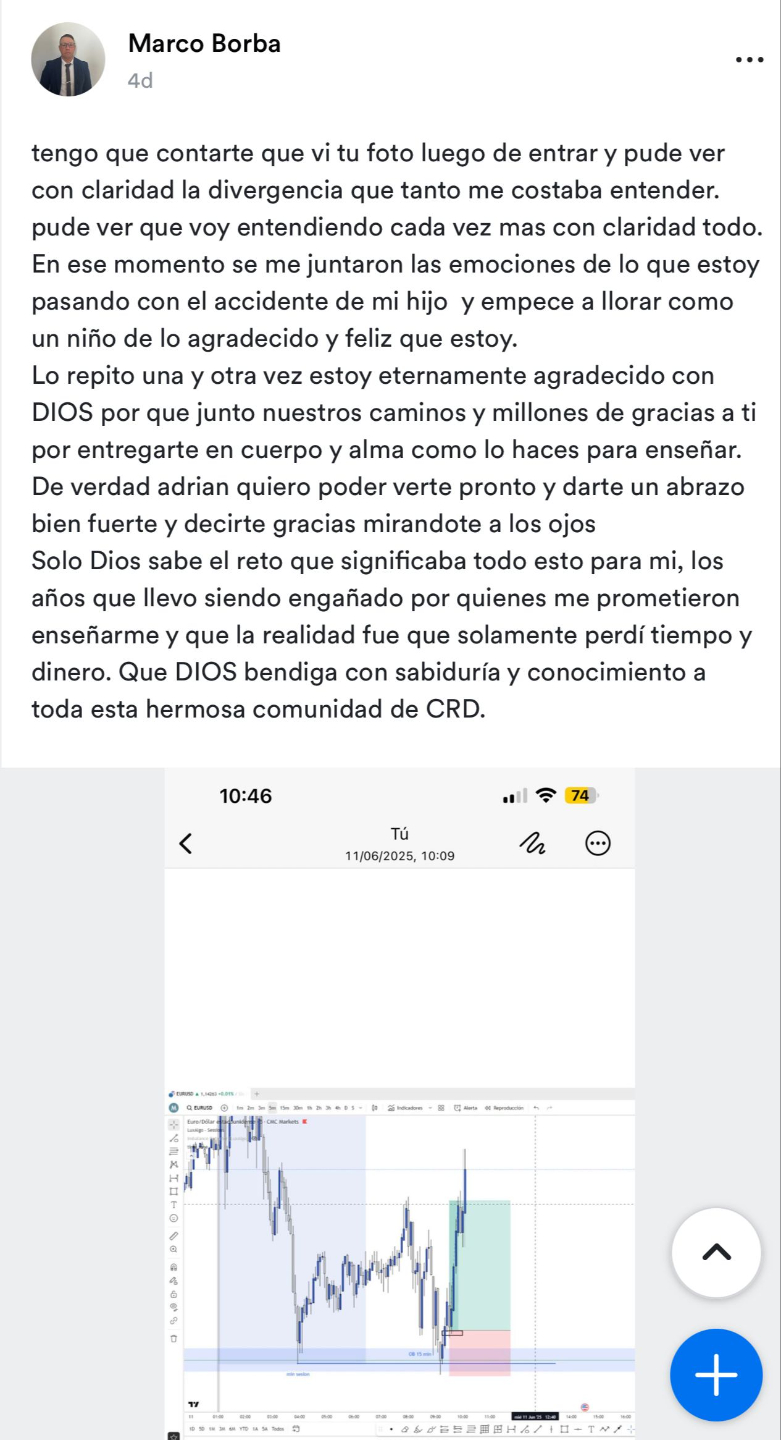
Task: Jump back to top with up arrow
Action: click(716, 1253)
